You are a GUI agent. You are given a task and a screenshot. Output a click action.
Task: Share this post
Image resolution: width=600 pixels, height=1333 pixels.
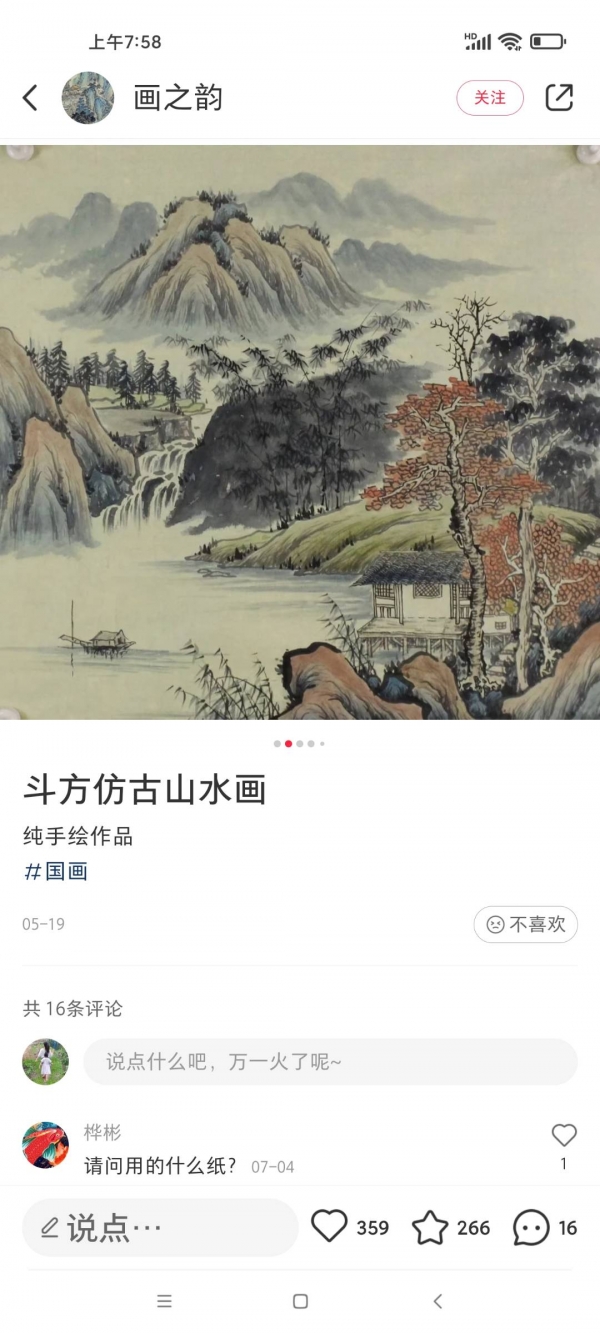[559, 97]
